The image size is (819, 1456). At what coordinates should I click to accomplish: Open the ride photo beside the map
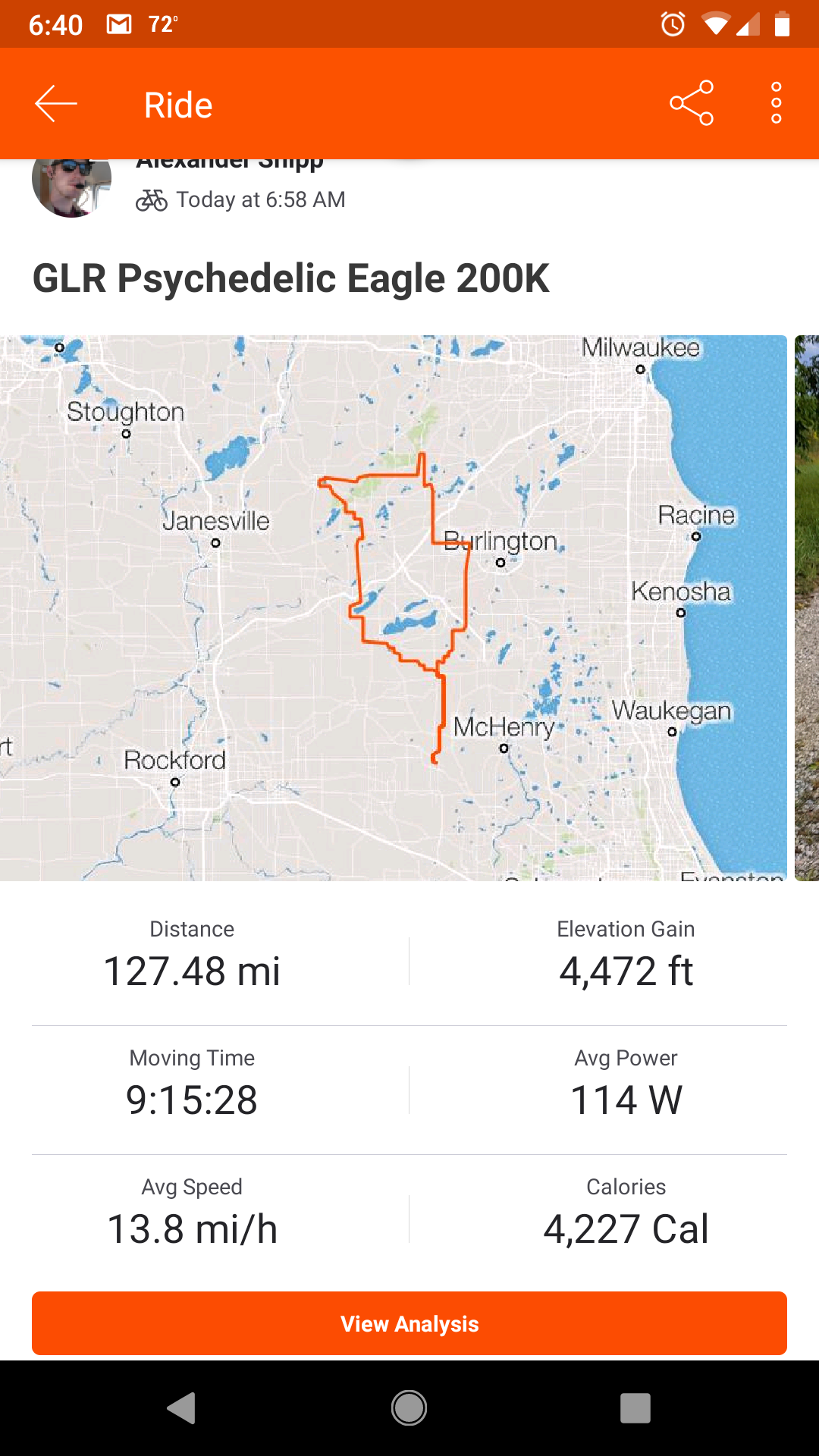coord(807,607)
